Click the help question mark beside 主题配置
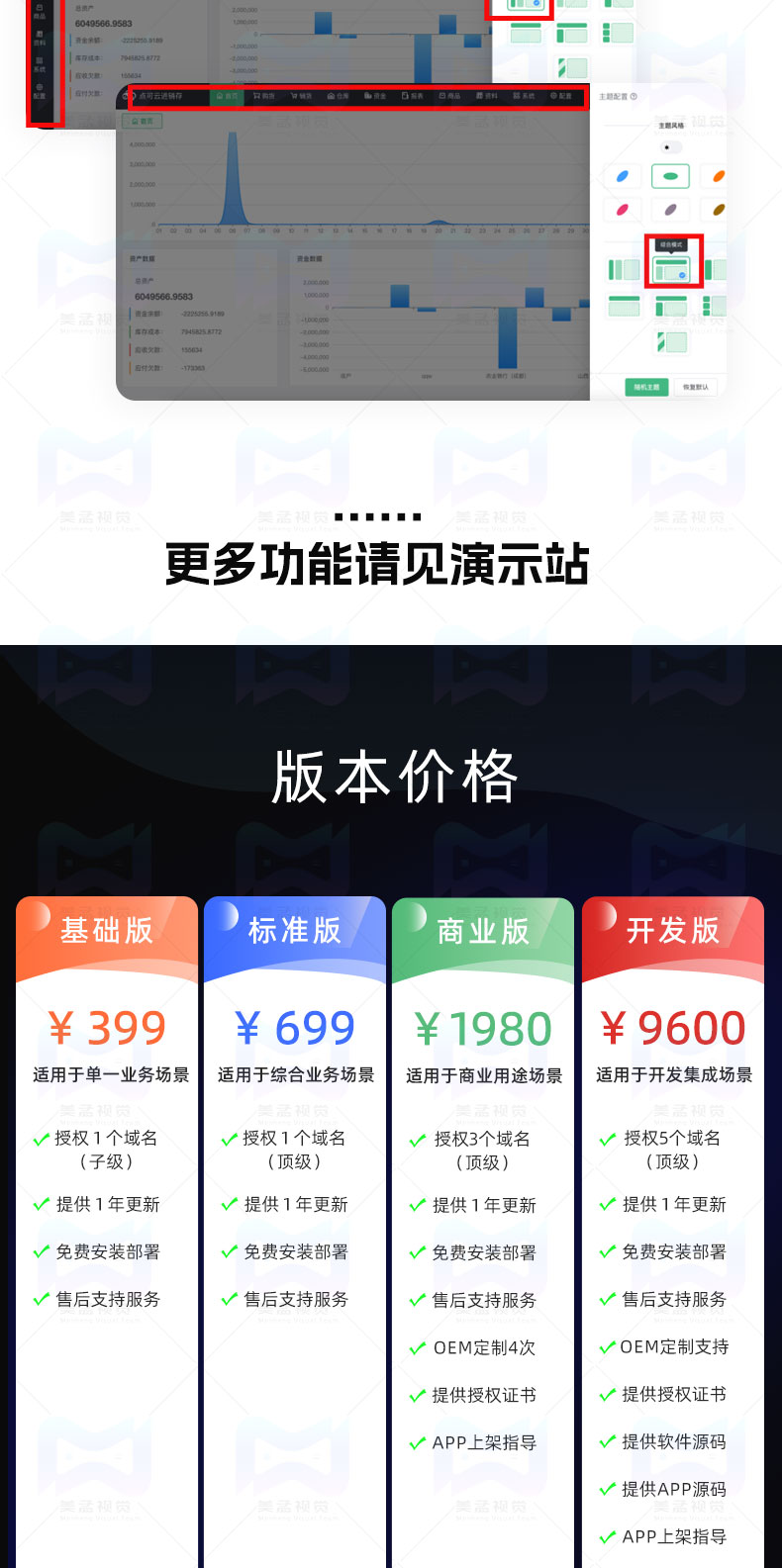 click(635, 97)
